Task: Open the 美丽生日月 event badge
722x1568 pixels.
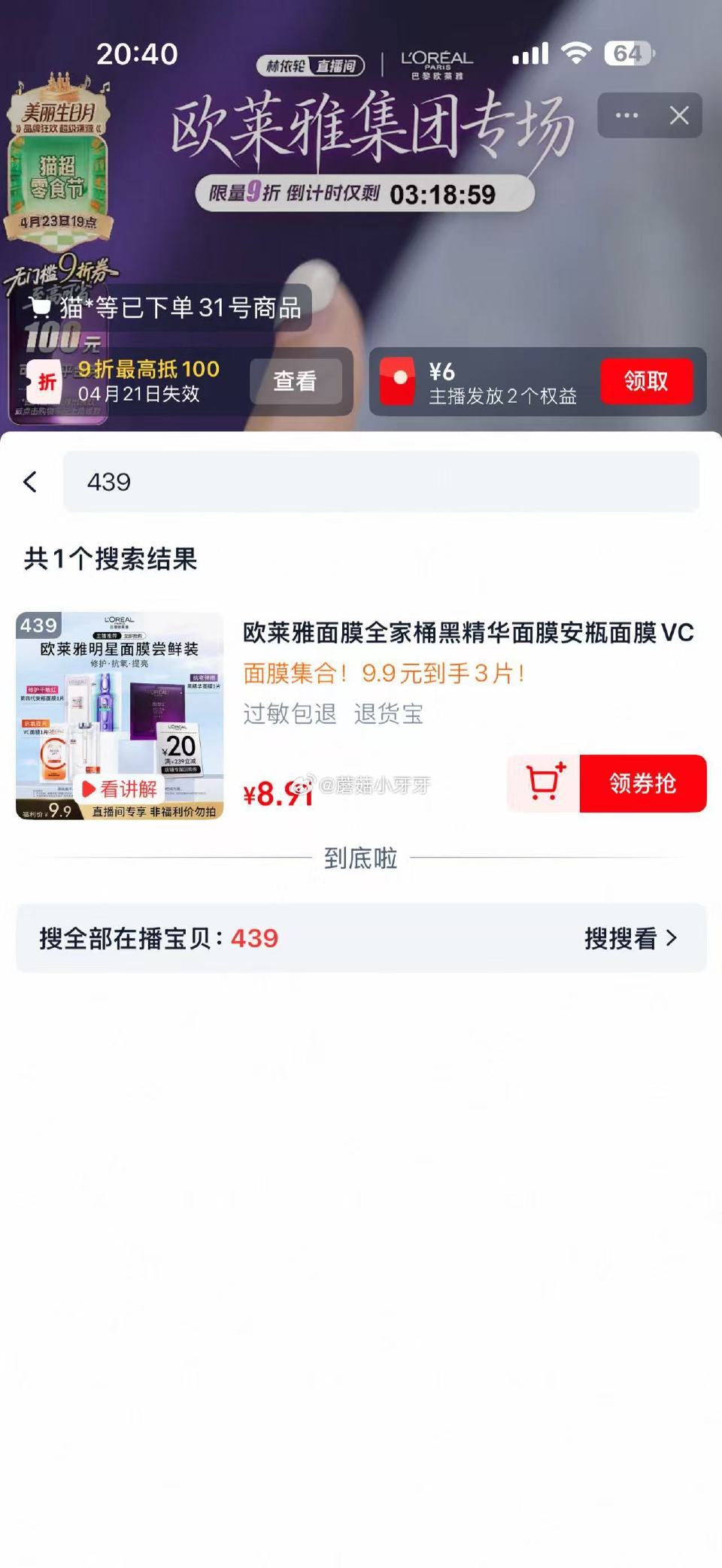Action: (59, 113)
